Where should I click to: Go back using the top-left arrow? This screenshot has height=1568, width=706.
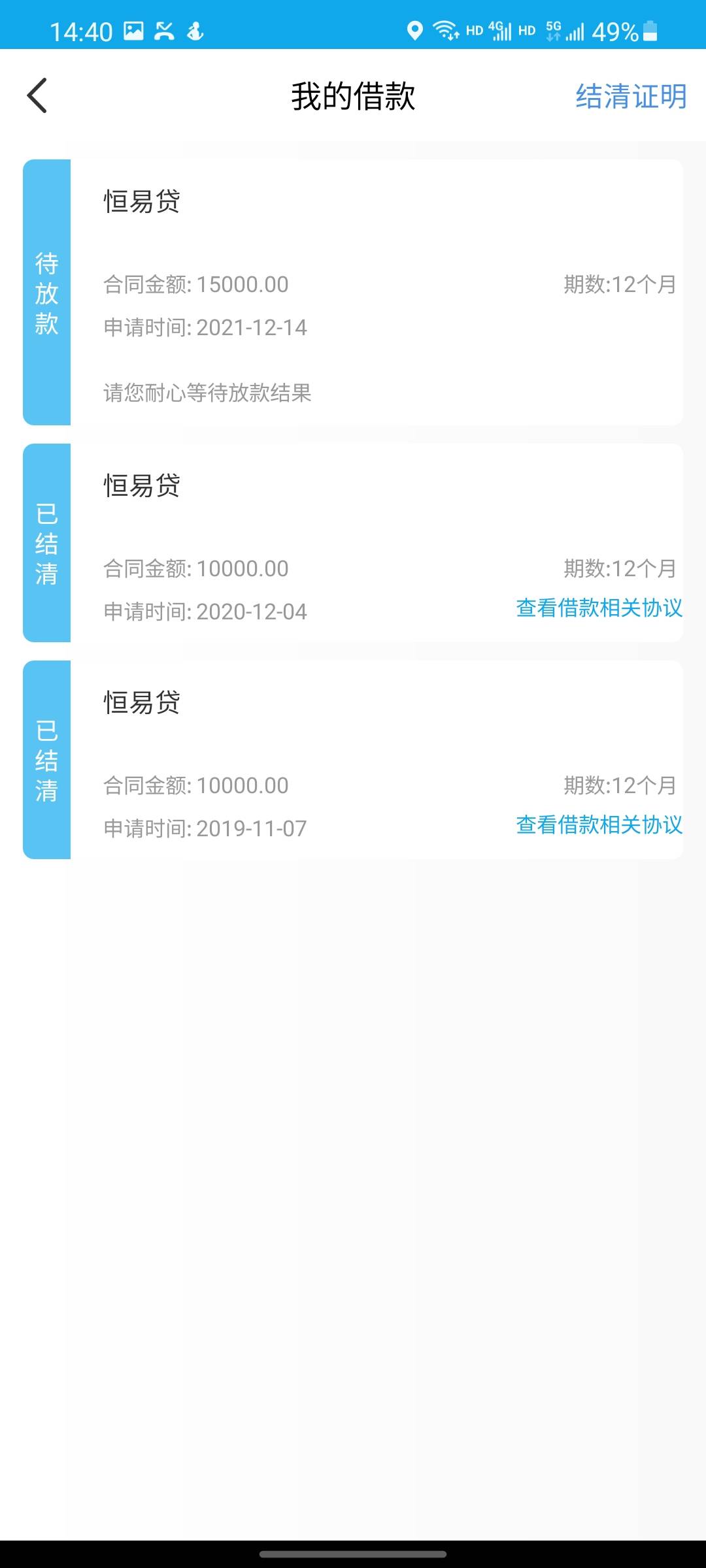click(37, 95)
